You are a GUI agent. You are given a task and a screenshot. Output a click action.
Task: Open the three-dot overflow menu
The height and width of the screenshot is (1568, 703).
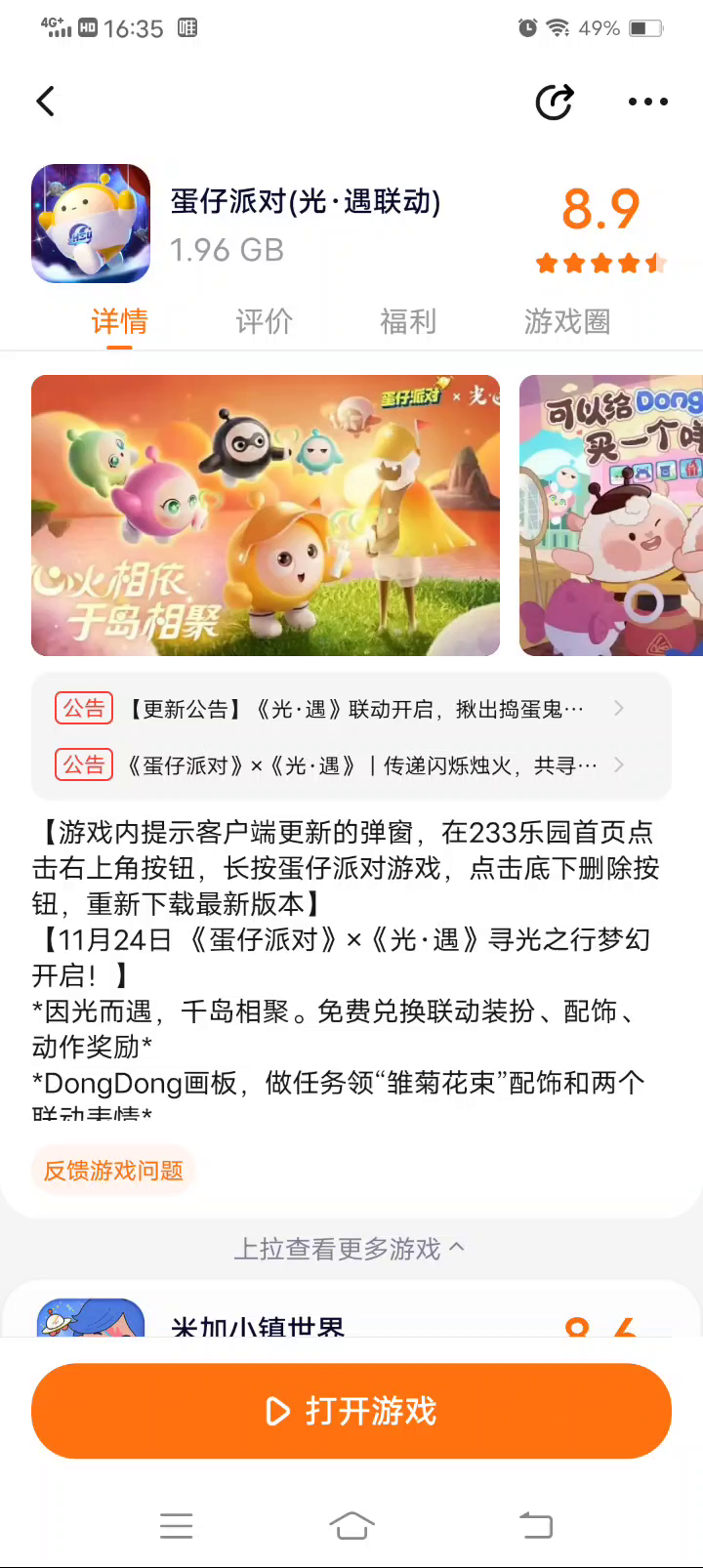click(x=647, y=102)
